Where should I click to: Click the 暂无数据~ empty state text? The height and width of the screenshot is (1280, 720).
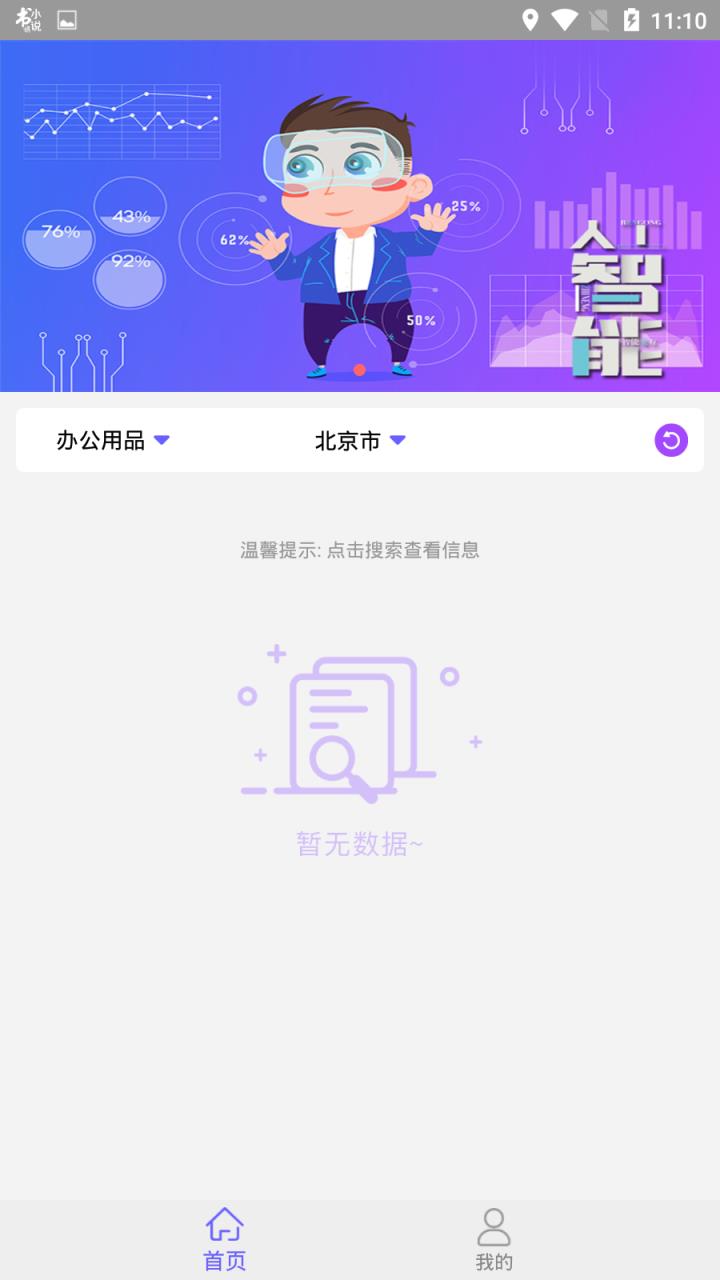pos(360,845)
